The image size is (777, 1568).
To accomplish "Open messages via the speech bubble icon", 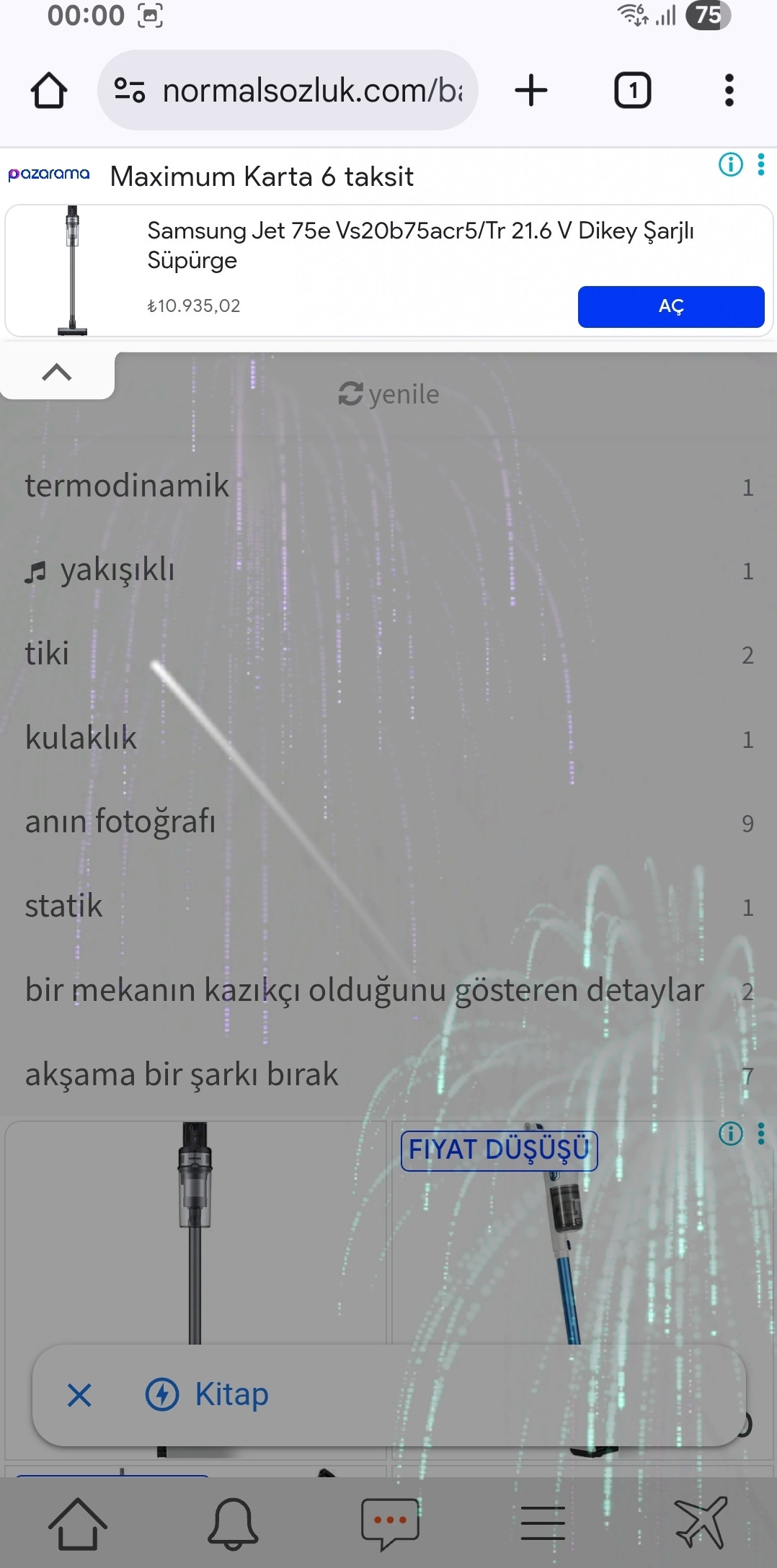I will pos(389,1523).
